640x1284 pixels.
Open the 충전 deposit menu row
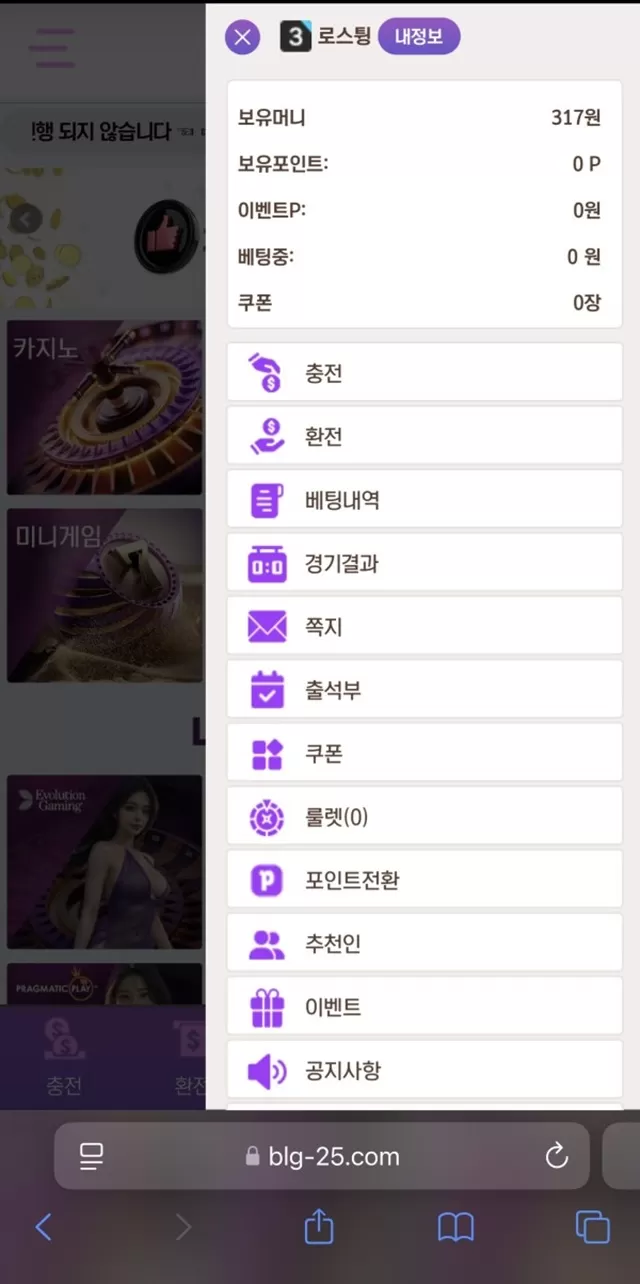pyautogui.click(x=424, y=373)
